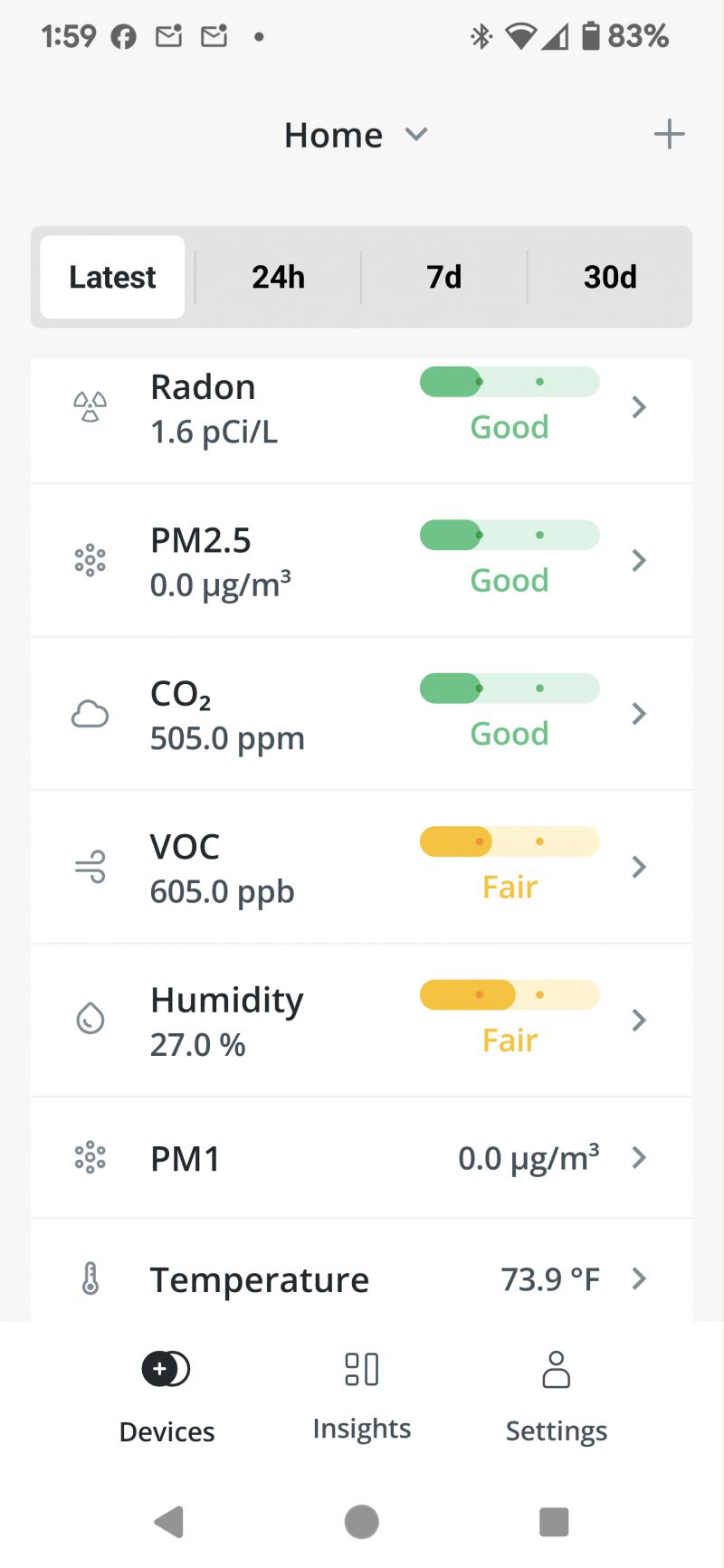Tap the system back button
Image resolution: width=724 pixels, height=1568 pixels.
(x=169, y=1522)
